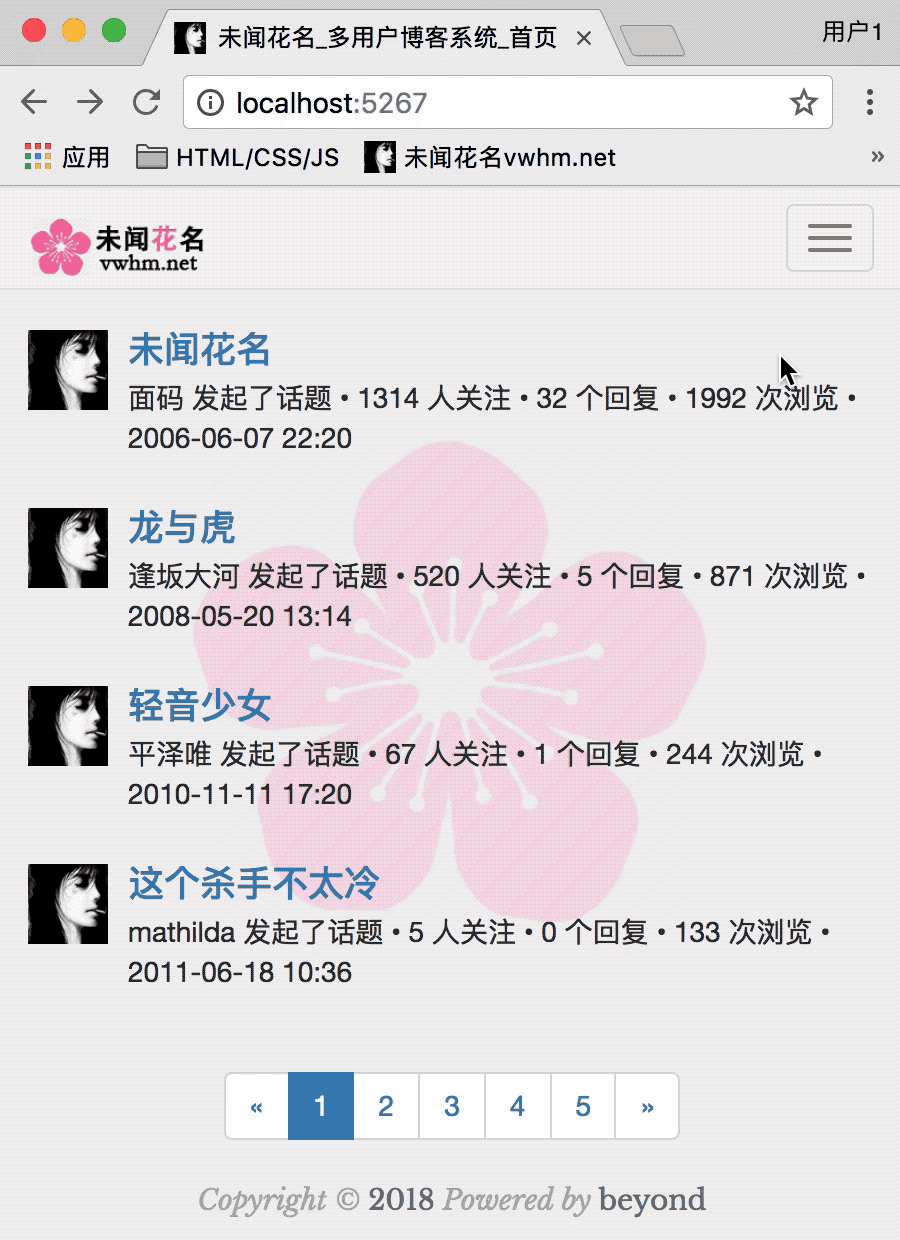This screenshot has height=1240, width=900.
Task: Open the browser's three-dot menu
Action: (869, 102)
